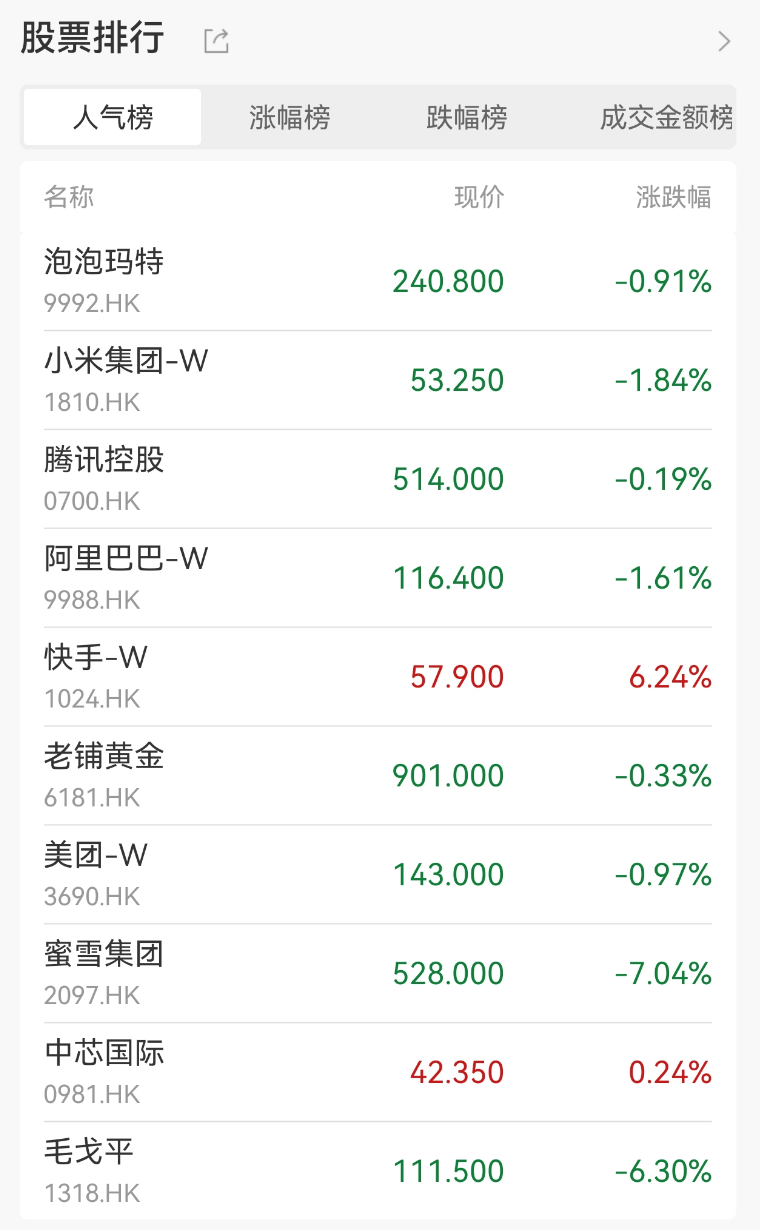762x1230 pixels.
Task: Click the share icon next to 股票排行
Action: (214, 39)
